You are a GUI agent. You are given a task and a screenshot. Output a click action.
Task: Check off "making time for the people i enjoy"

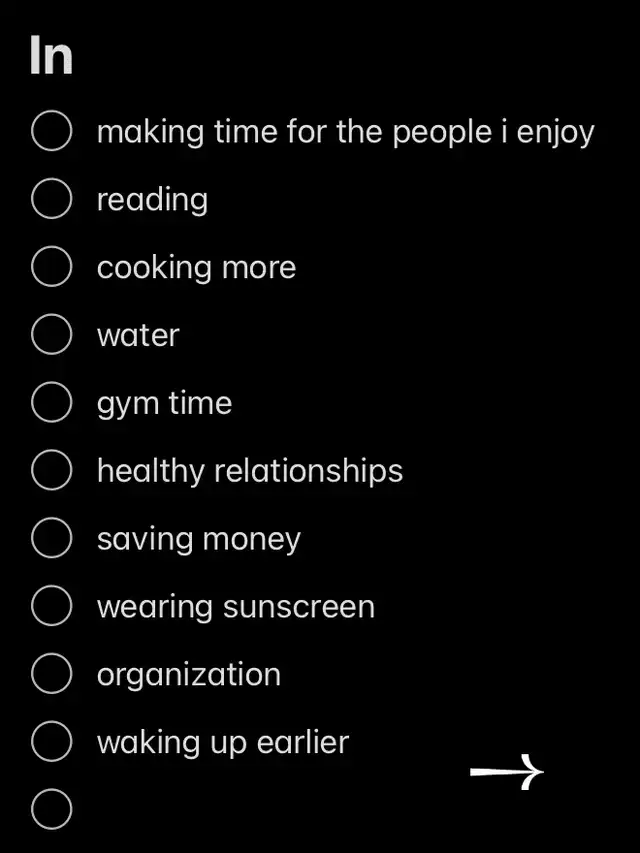[51, 132]
